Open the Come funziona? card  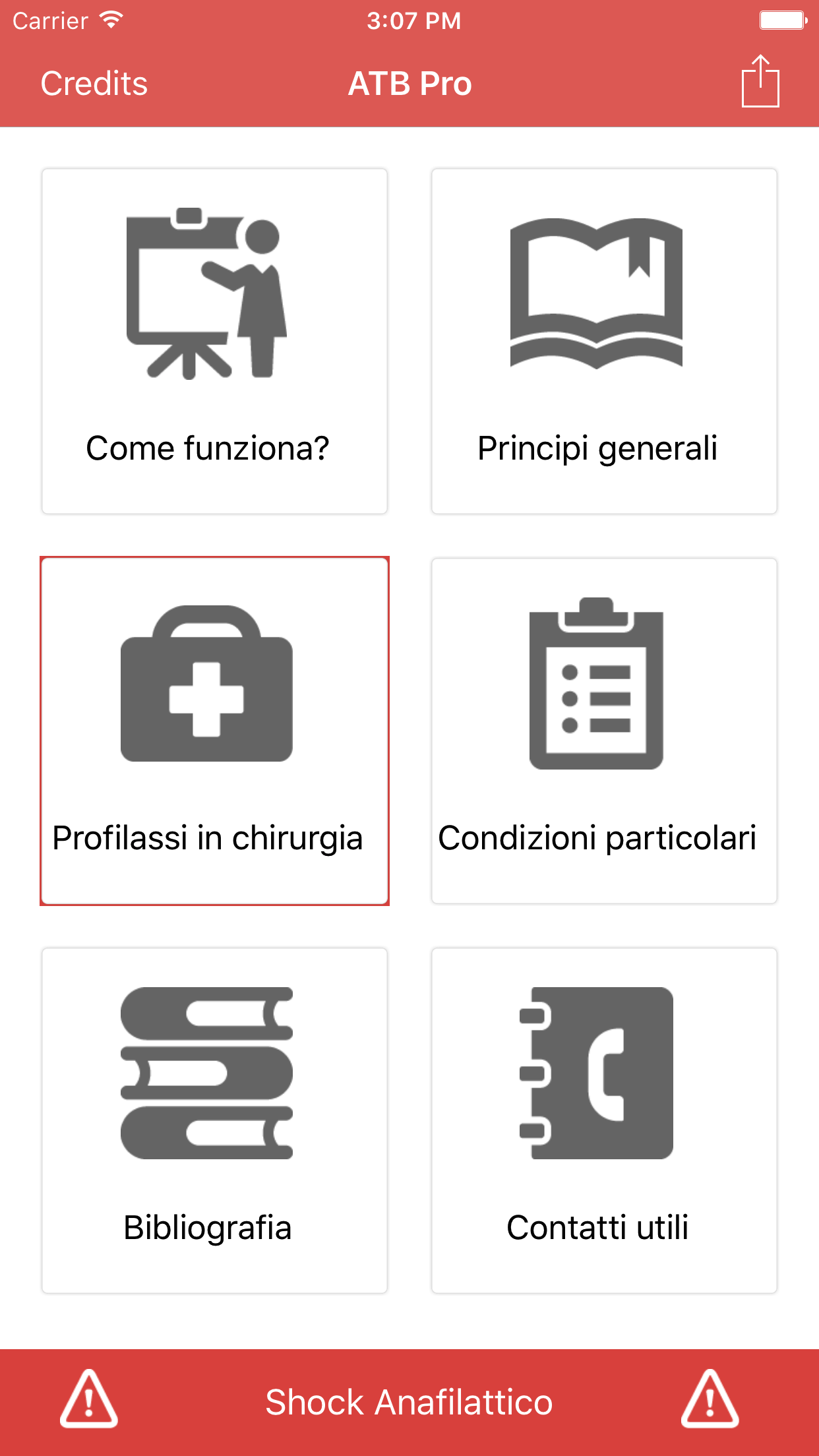214,341
